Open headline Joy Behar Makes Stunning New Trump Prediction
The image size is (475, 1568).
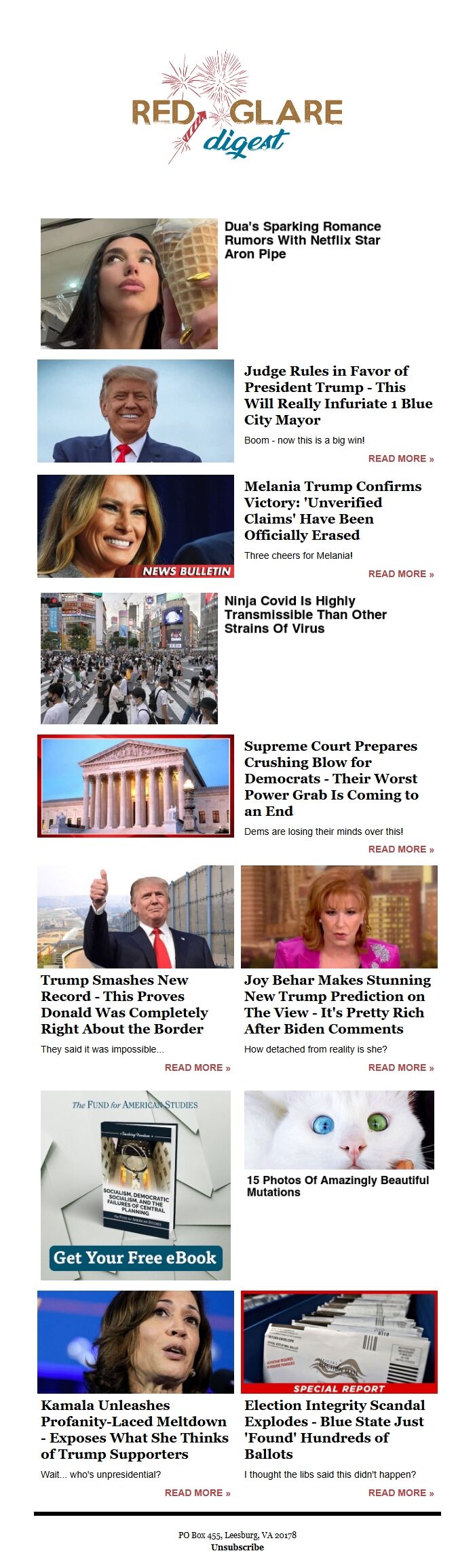point(337,1004)
